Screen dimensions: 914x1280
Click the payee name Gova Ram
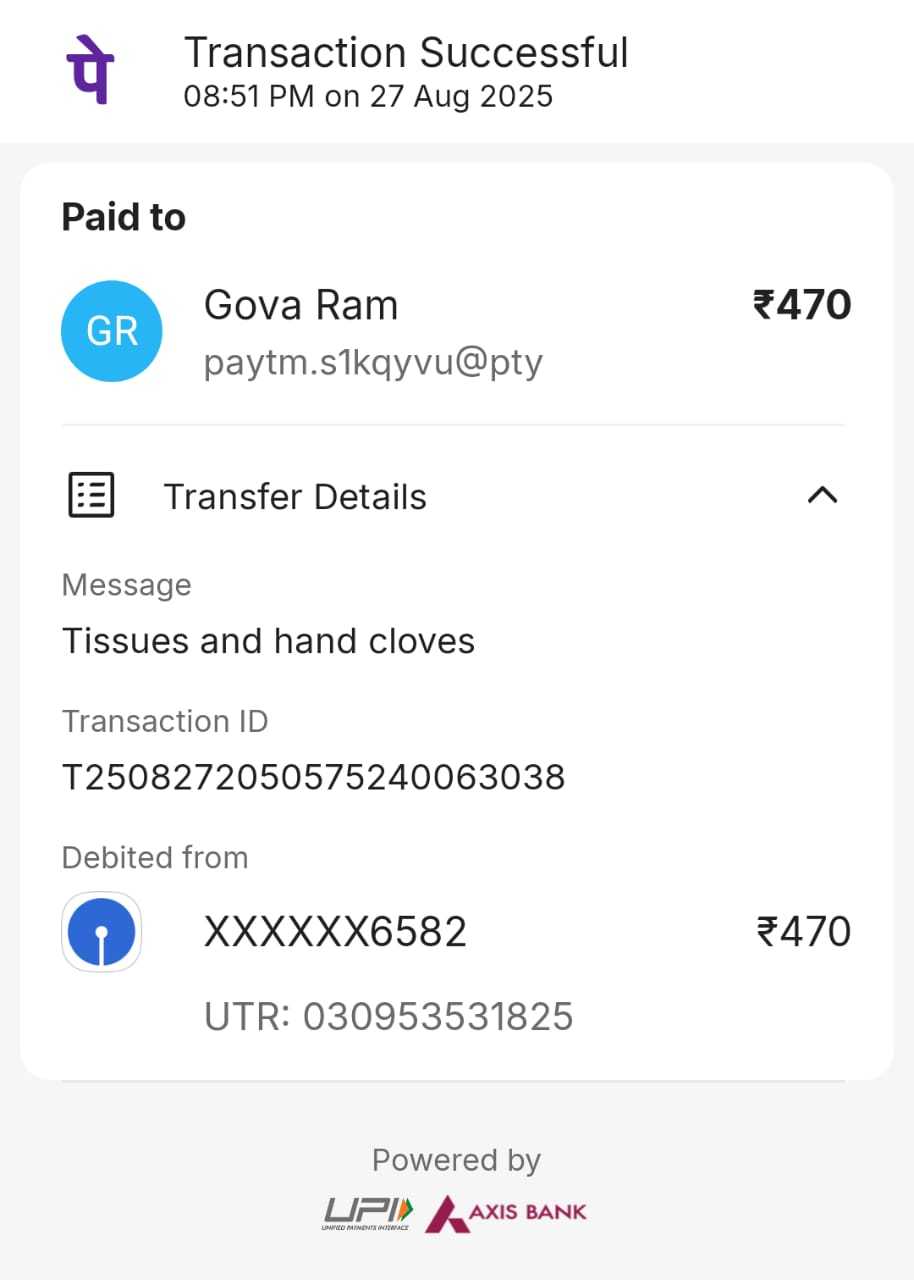300,305
